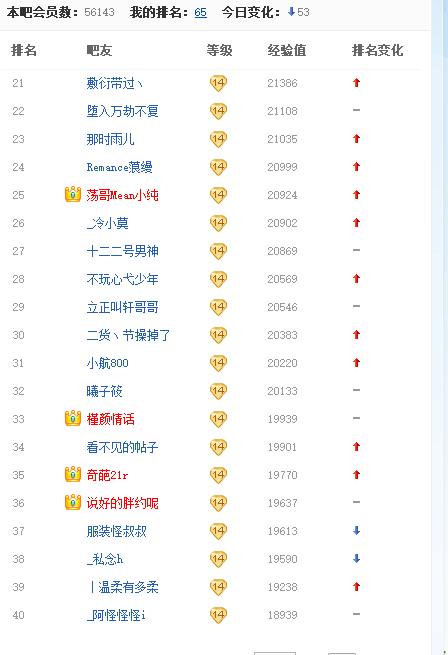Visit user 堕入万劫不复
Image resolution: width=448 pixels, height=655 pixels.
(122, 111)
